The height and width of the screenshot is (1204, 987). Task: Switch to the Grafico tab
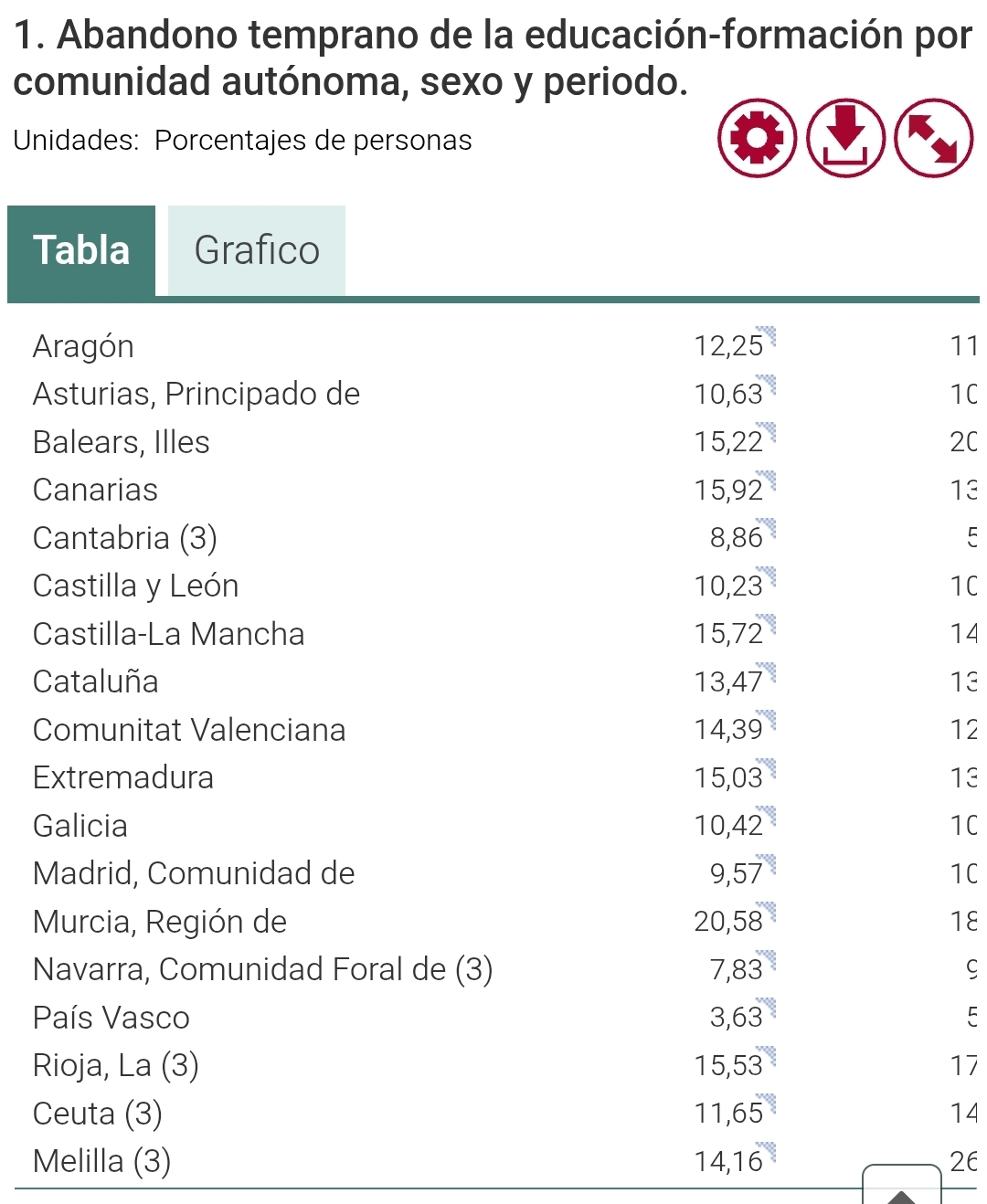point(257,250)
